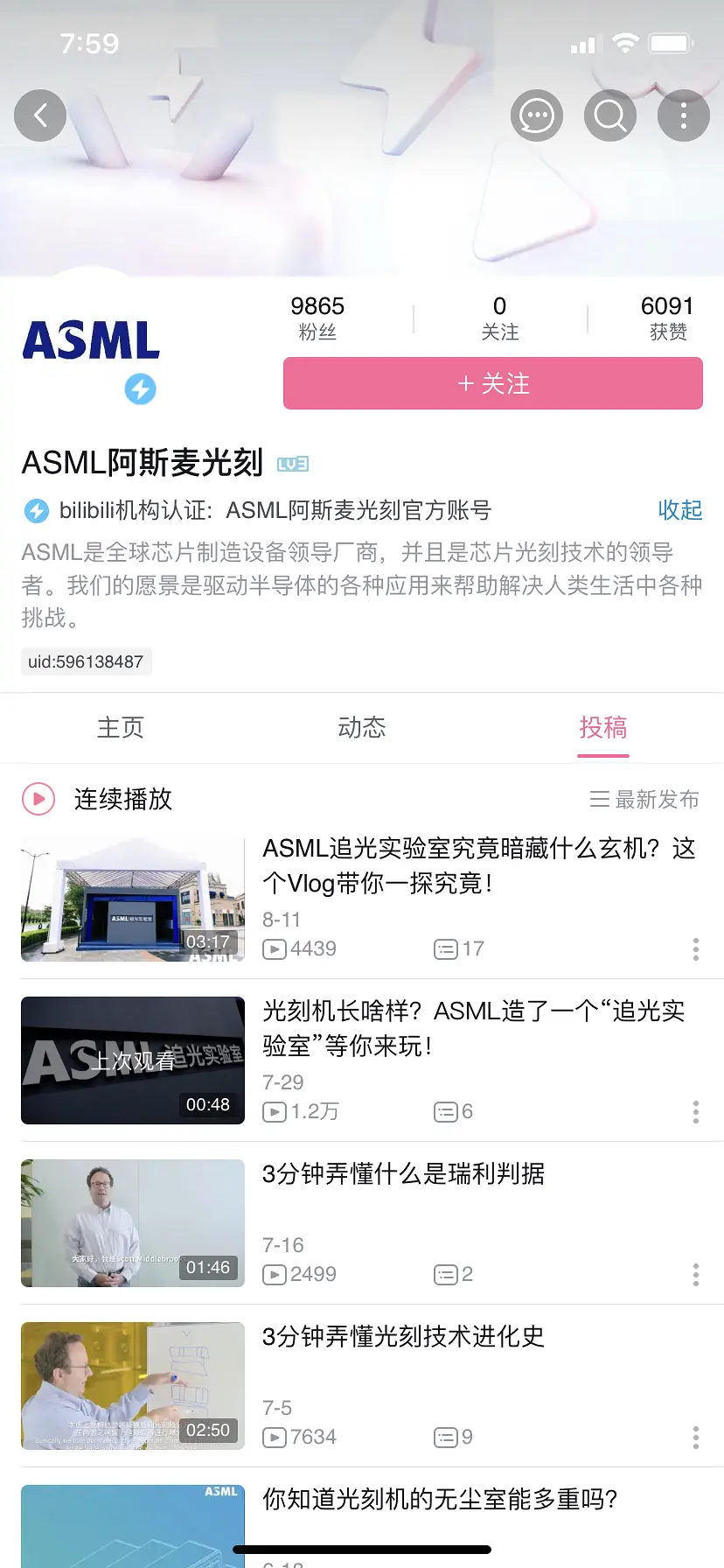The height and width of the screenshot is (1568, 724).
Task: Search within this profile
Action: click(x=609, y=115)
